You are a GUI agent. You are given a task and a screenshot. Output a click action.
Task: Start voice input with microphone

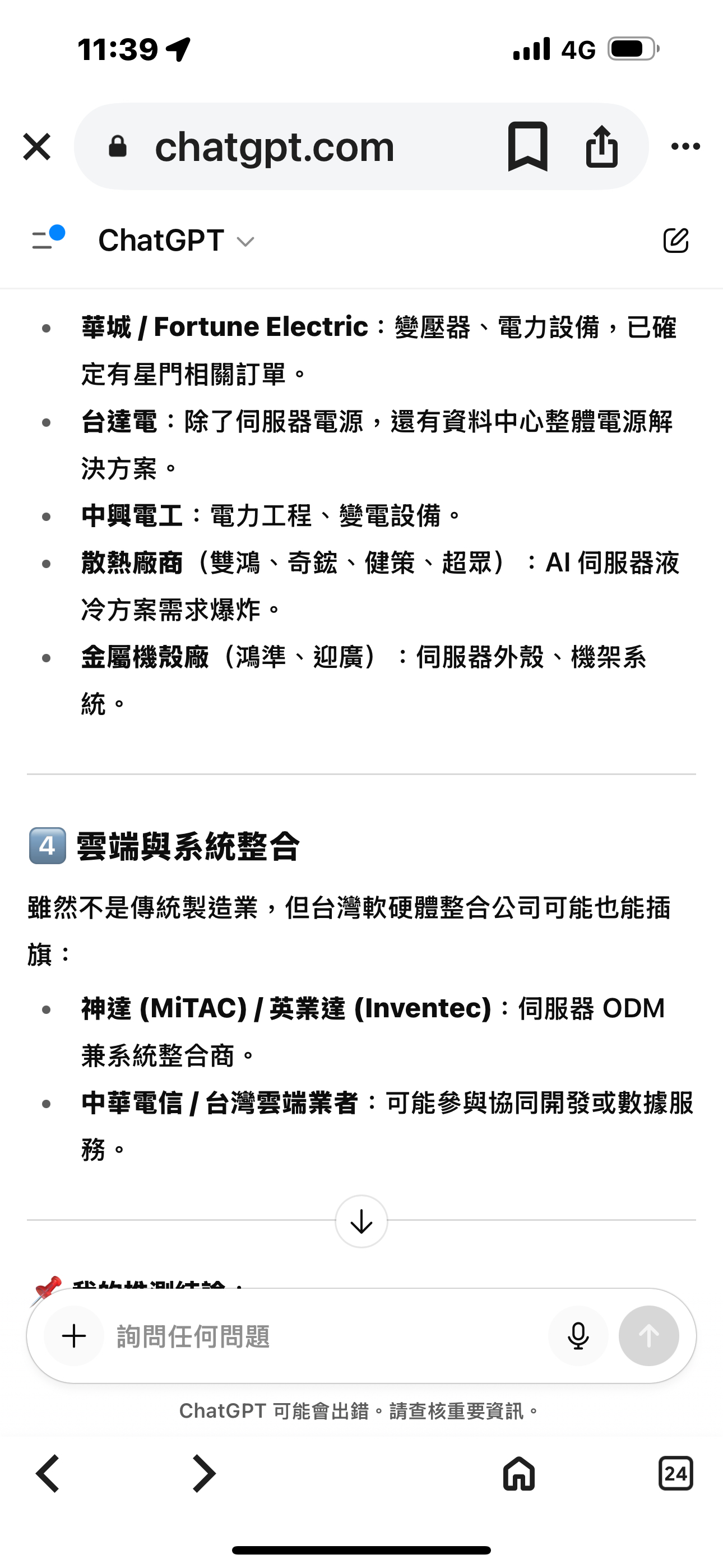(x=578, y=1335)
